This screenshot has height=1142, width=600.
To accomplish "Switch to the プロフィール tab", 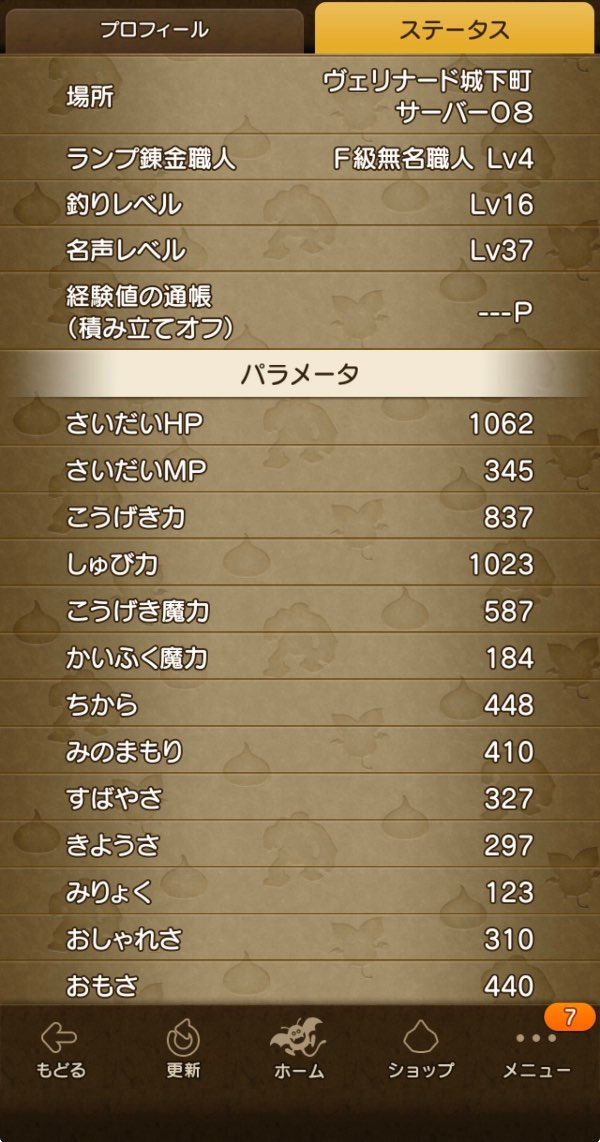I will click(x=154, y=30).
